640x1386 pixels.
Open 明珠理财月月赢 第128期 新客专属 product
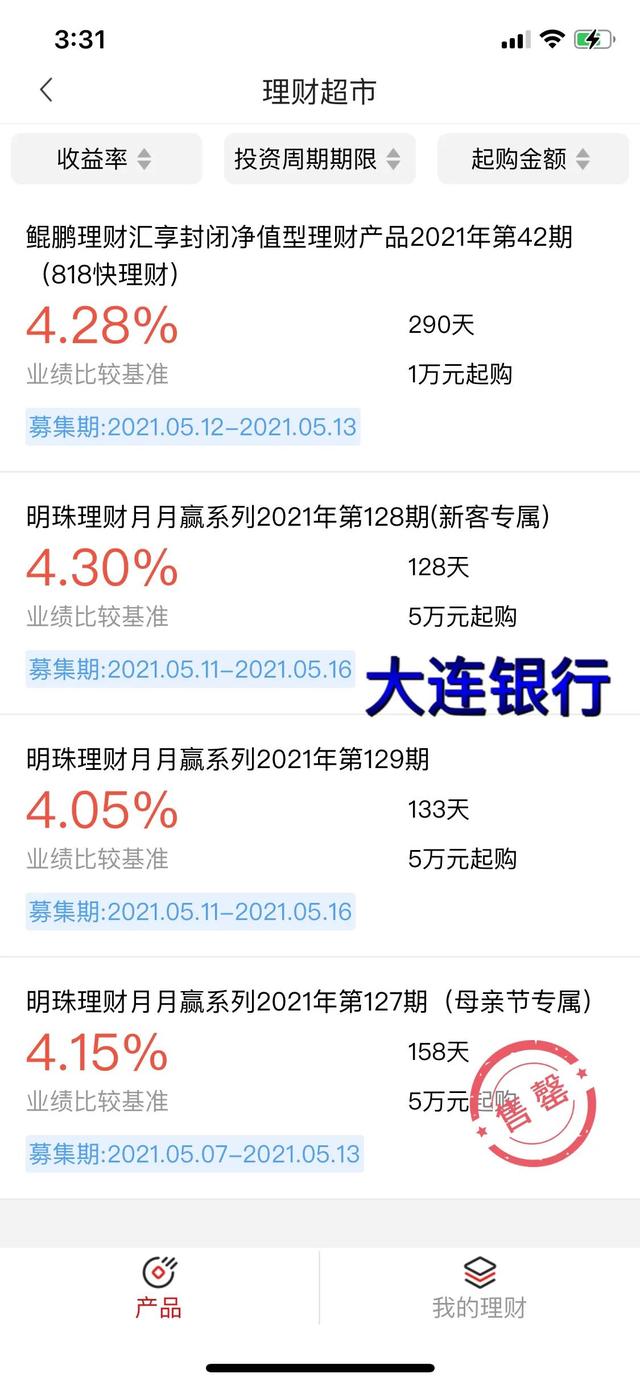(320, 594)
